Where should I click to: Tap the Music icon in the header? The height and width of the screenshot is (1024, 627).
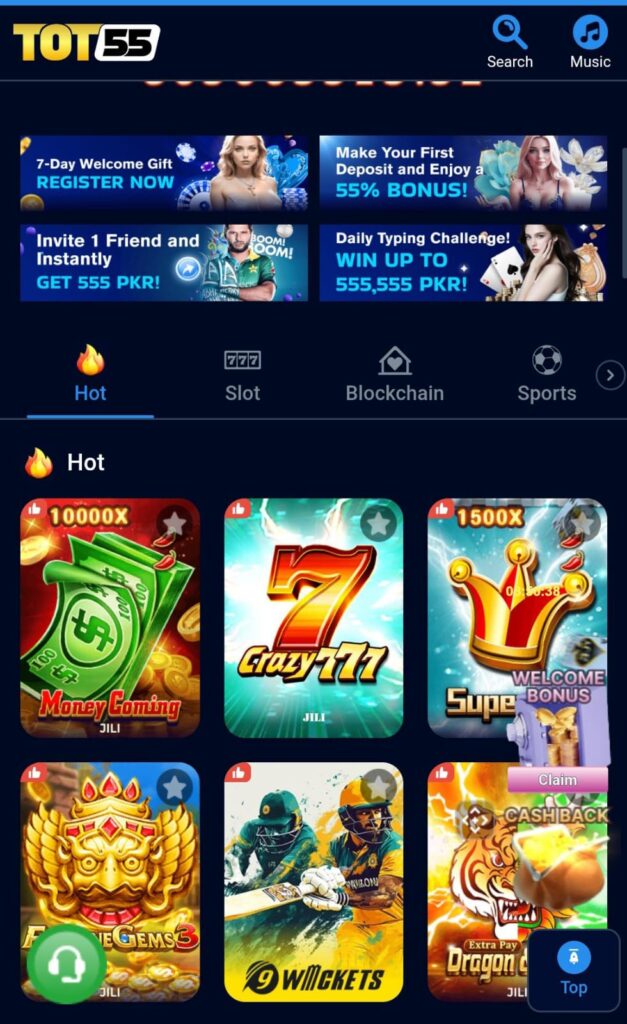[590, 41]
